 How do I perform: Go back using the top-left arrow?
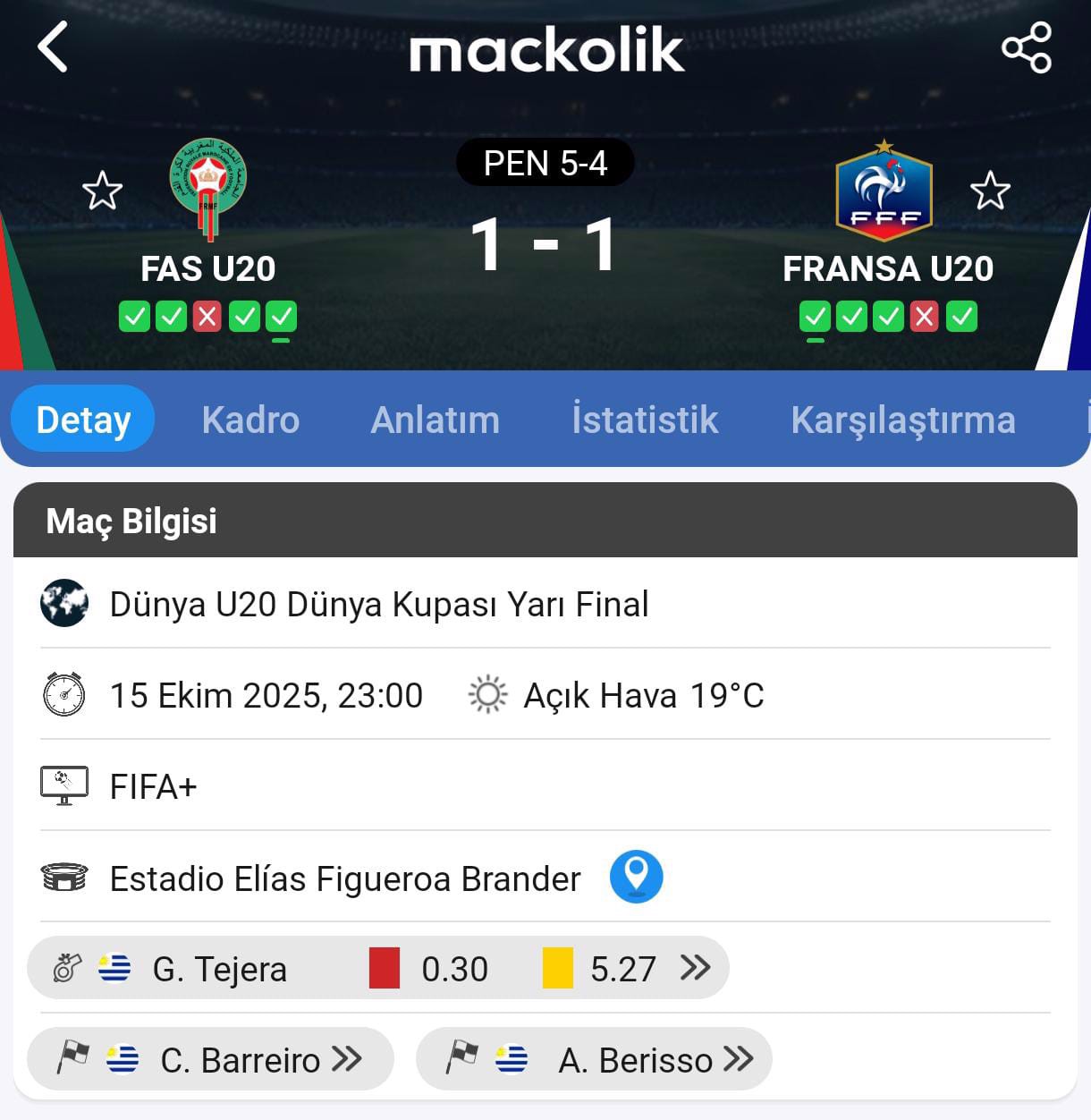pyautogui.click(x=53, y=47)
